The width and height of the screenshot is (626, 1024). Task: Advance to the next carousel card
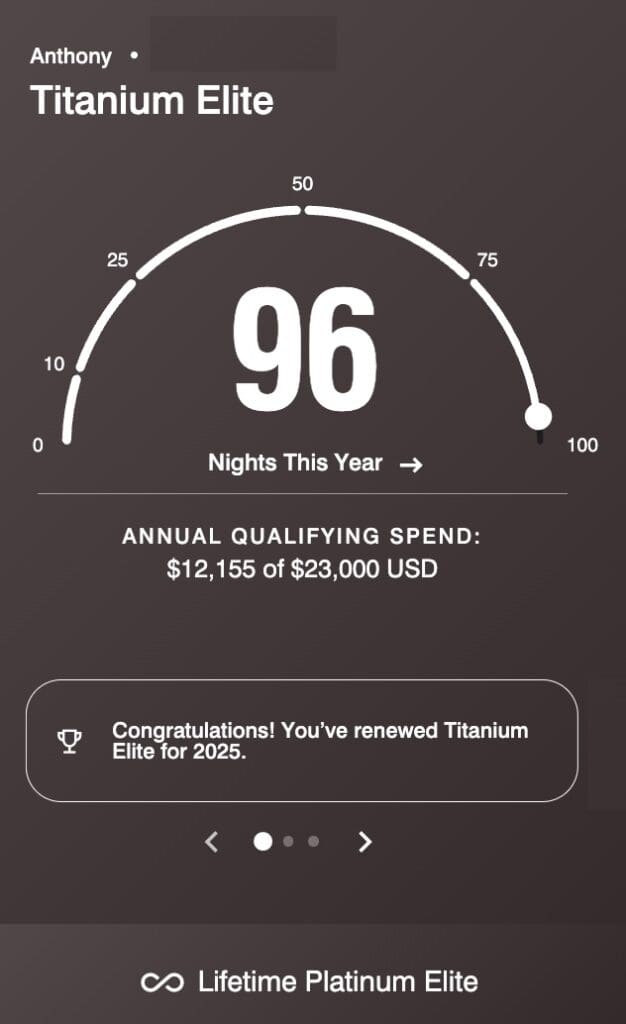click(365, 842)
